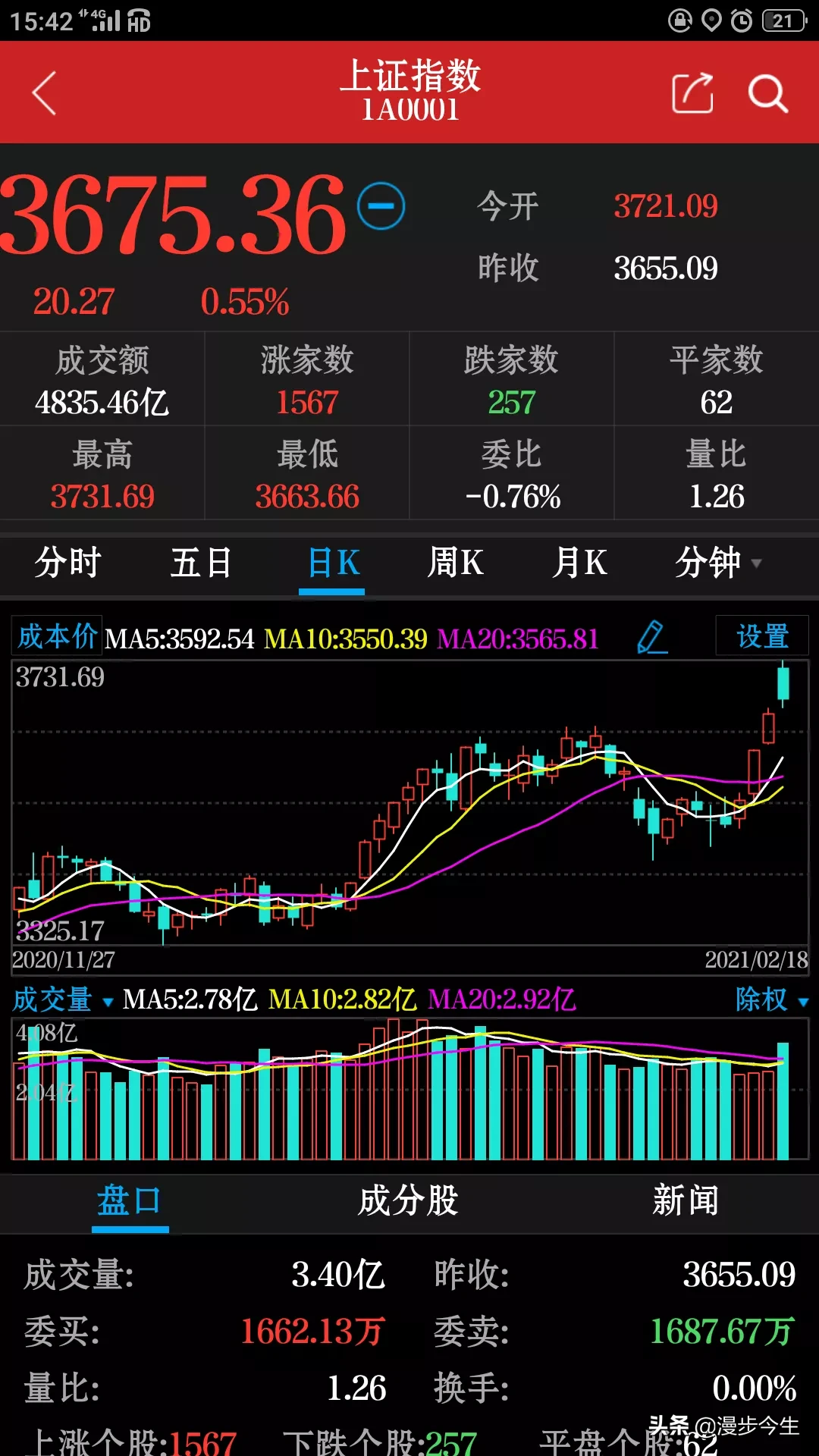Switch to the 五日 chart tab
This screenshot has height=1456, width=819.
201,563
